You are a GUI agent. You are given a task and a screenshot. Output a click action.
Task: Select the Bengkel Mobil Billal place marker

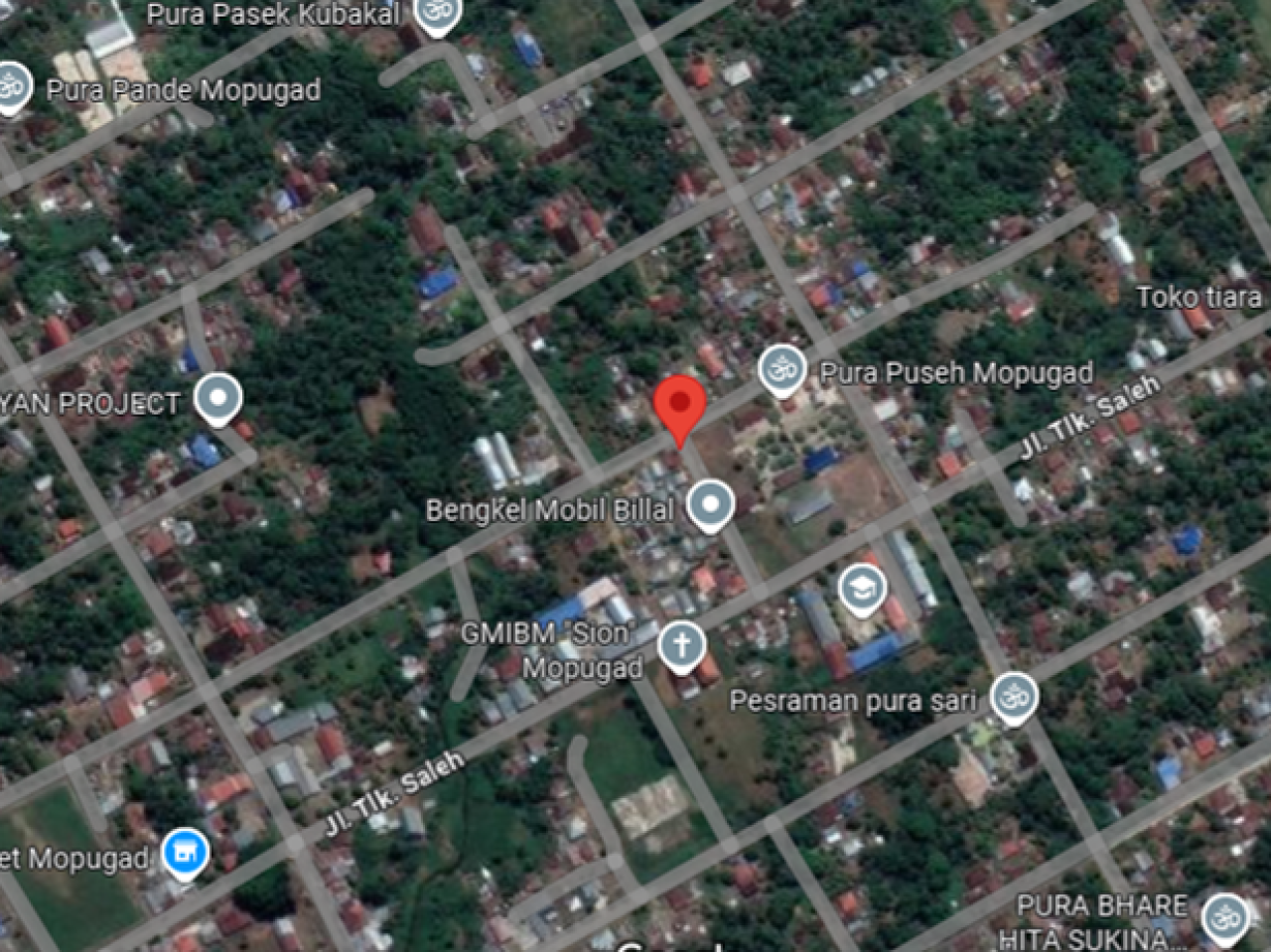pyautogui.click(x=710, y=504)
